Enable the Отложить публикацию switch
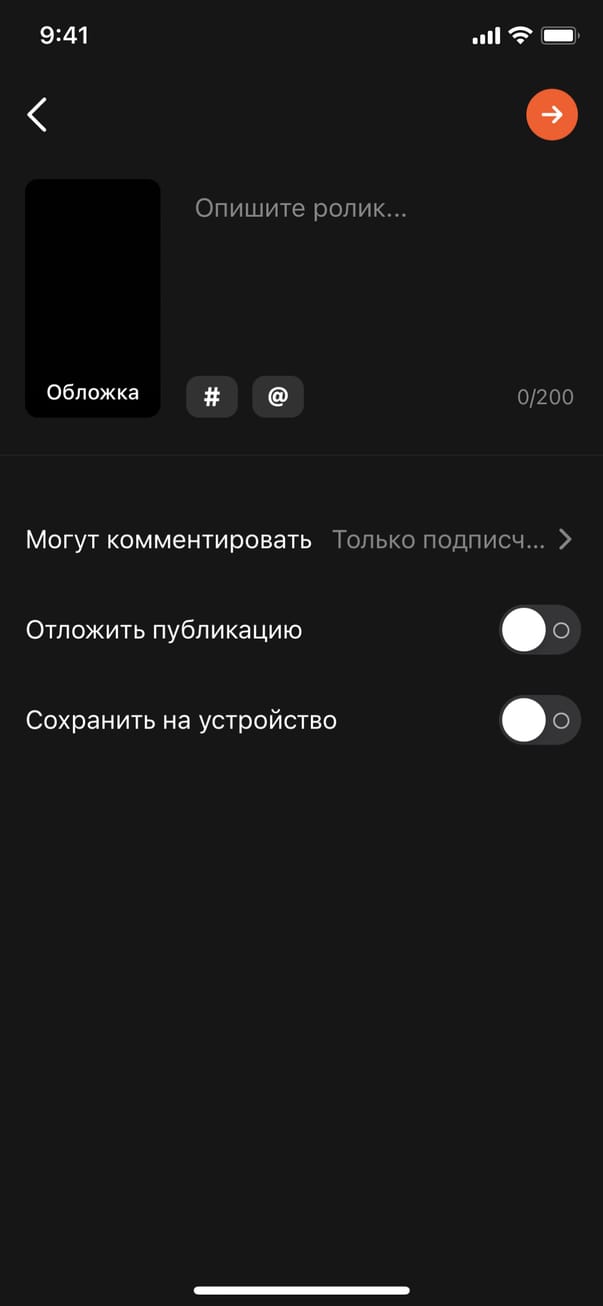The width and height of the screenshot is (603, 1306). tap(539, 631)
